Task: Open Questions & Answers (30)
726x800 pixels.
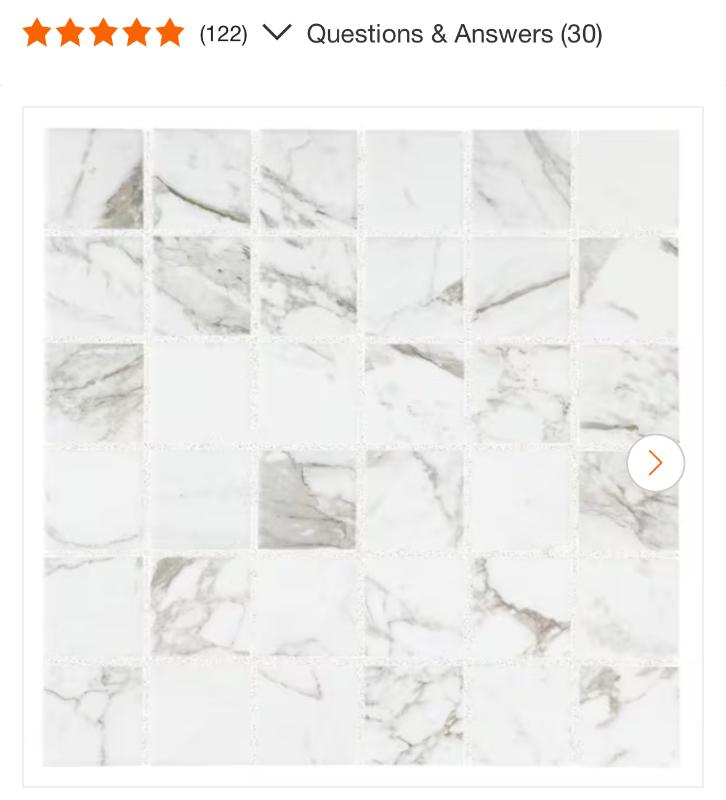Action: pyautogui.click(x=454, y=34)
